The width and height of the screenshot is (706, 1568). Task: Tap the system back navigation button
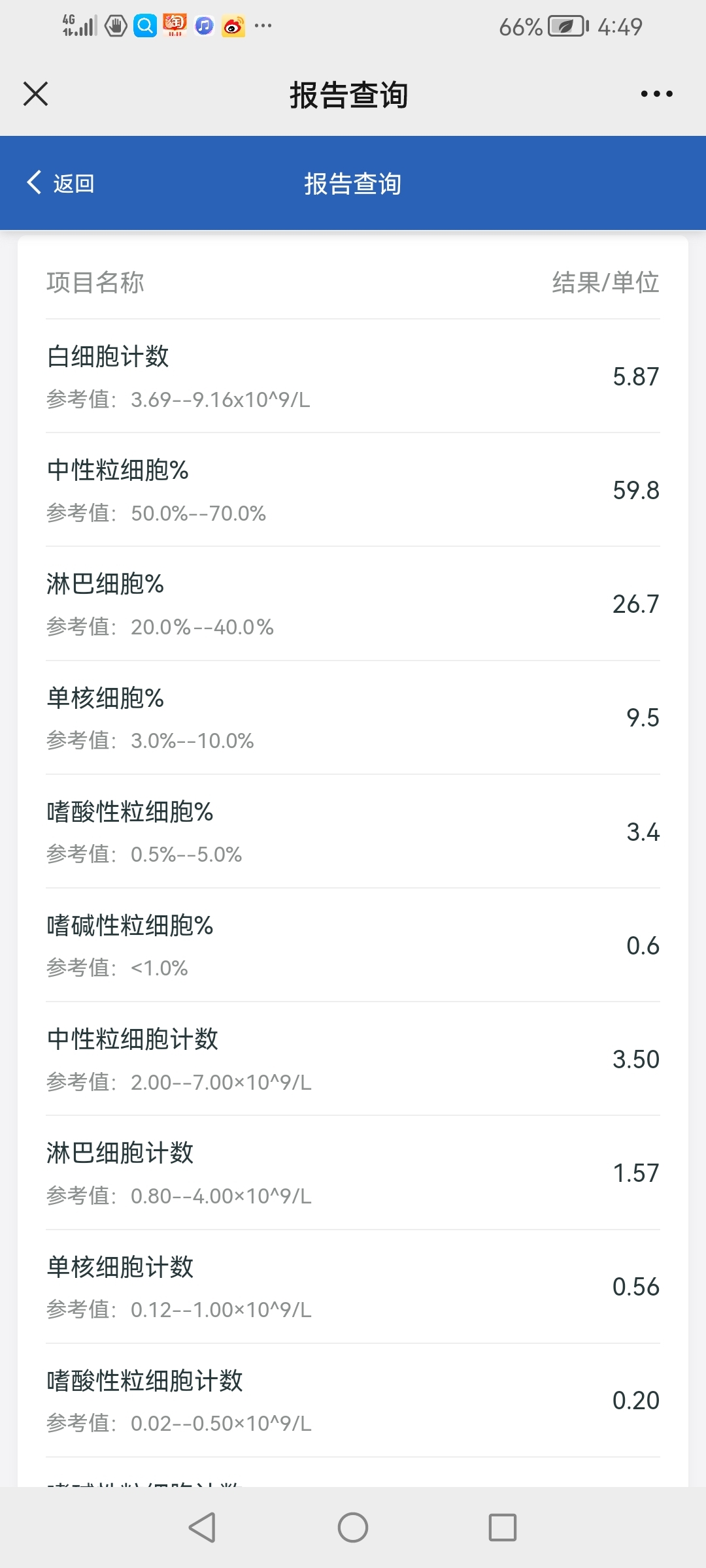click(202, 1527)
